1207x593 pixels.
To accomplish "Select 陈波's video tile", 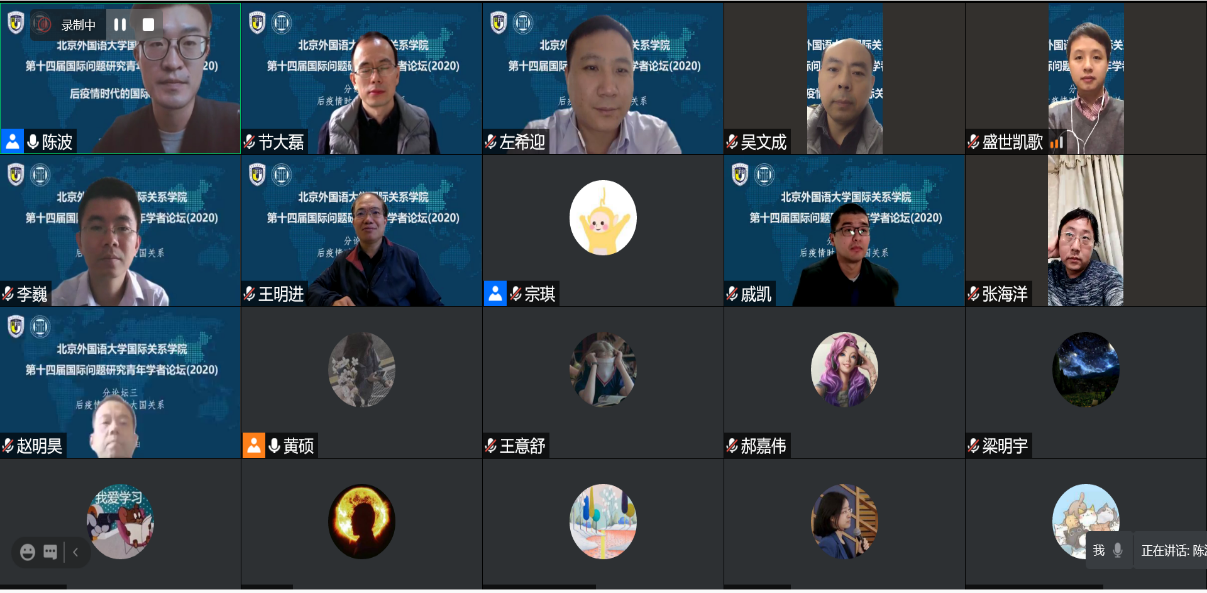I will point(120,77).
